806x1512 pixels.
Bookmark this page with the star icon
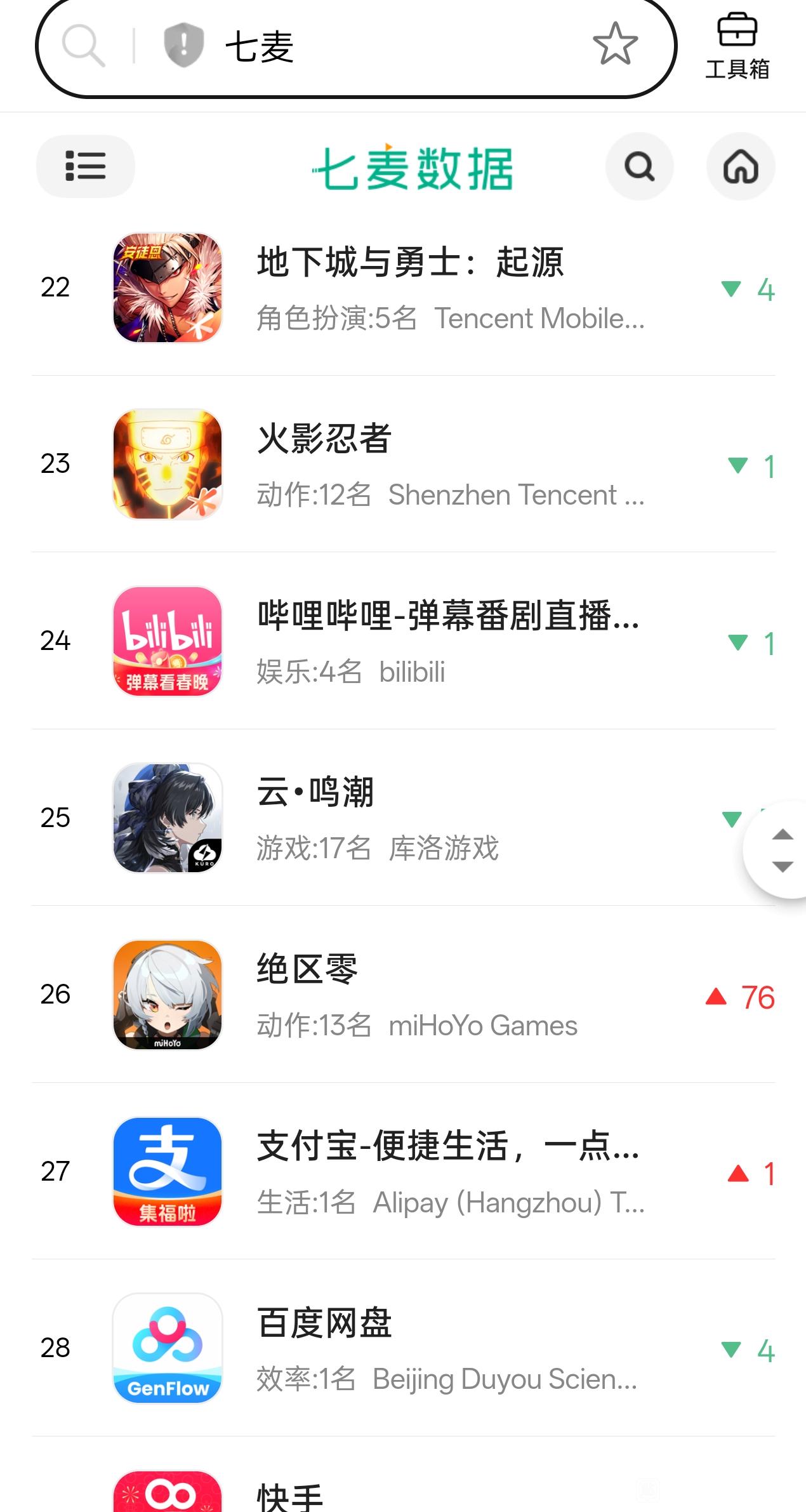click(x=615, y=44)
